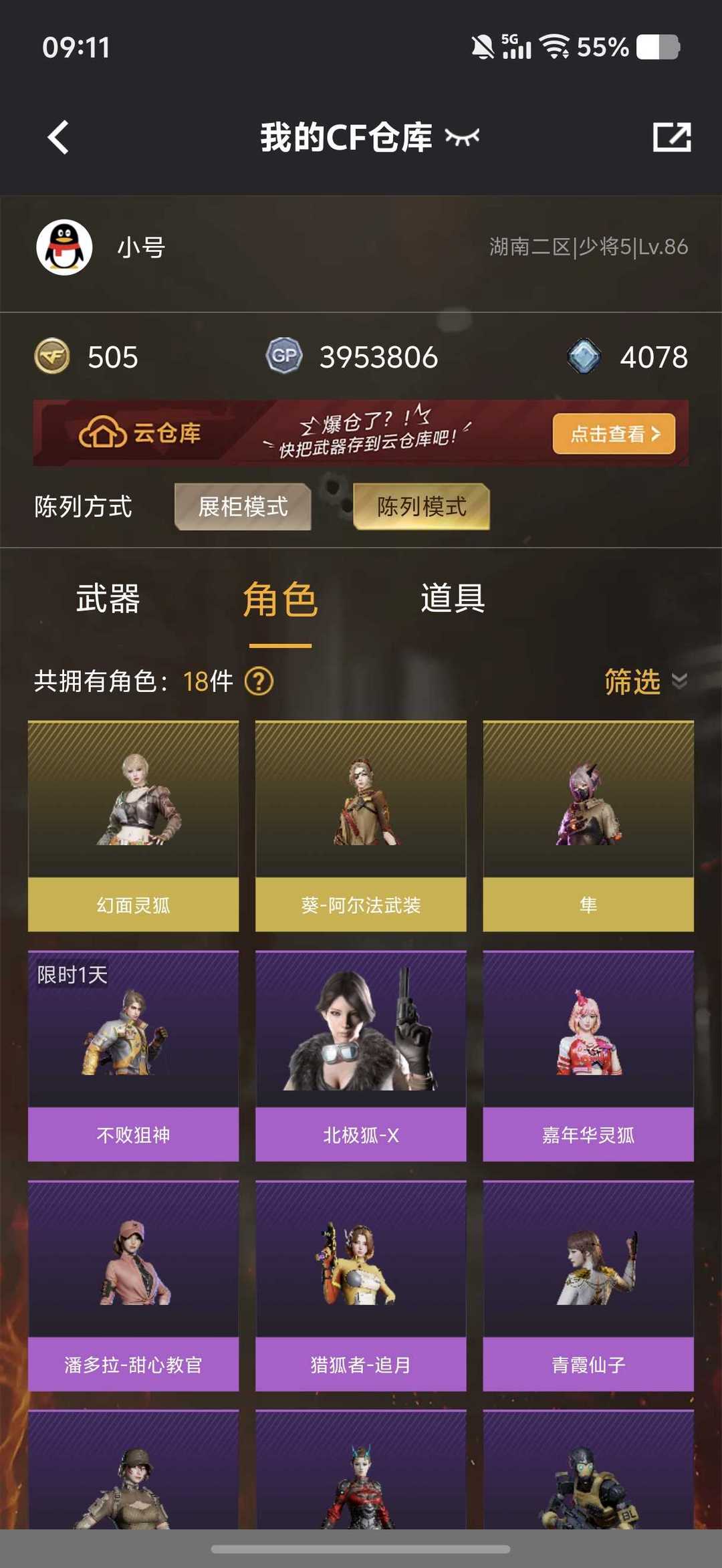Click the diamond currency icon showing 4078

[583, 357]
